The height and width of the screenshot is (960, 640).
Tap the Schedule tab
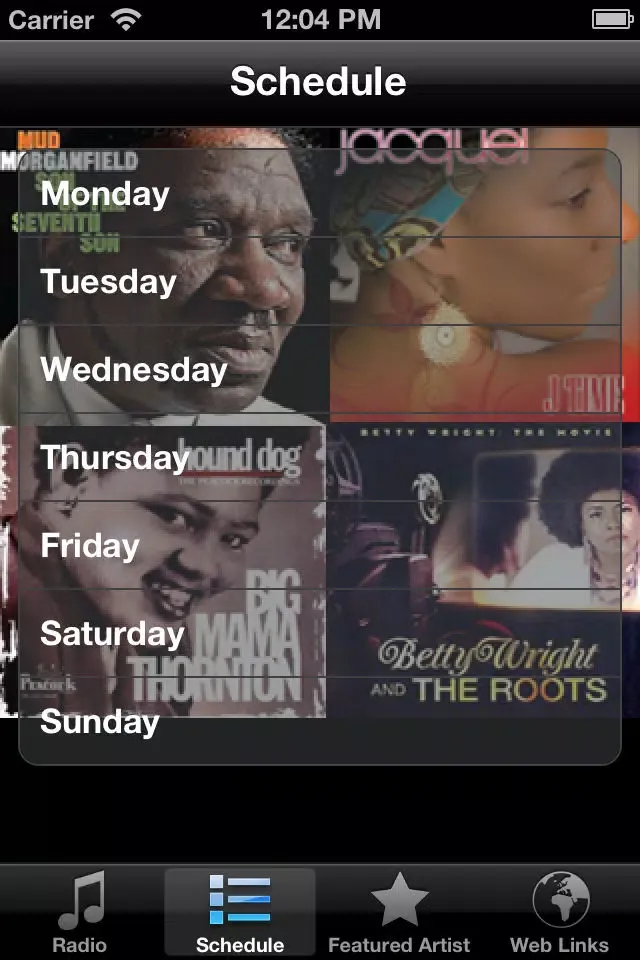click(x=240, y=912)
